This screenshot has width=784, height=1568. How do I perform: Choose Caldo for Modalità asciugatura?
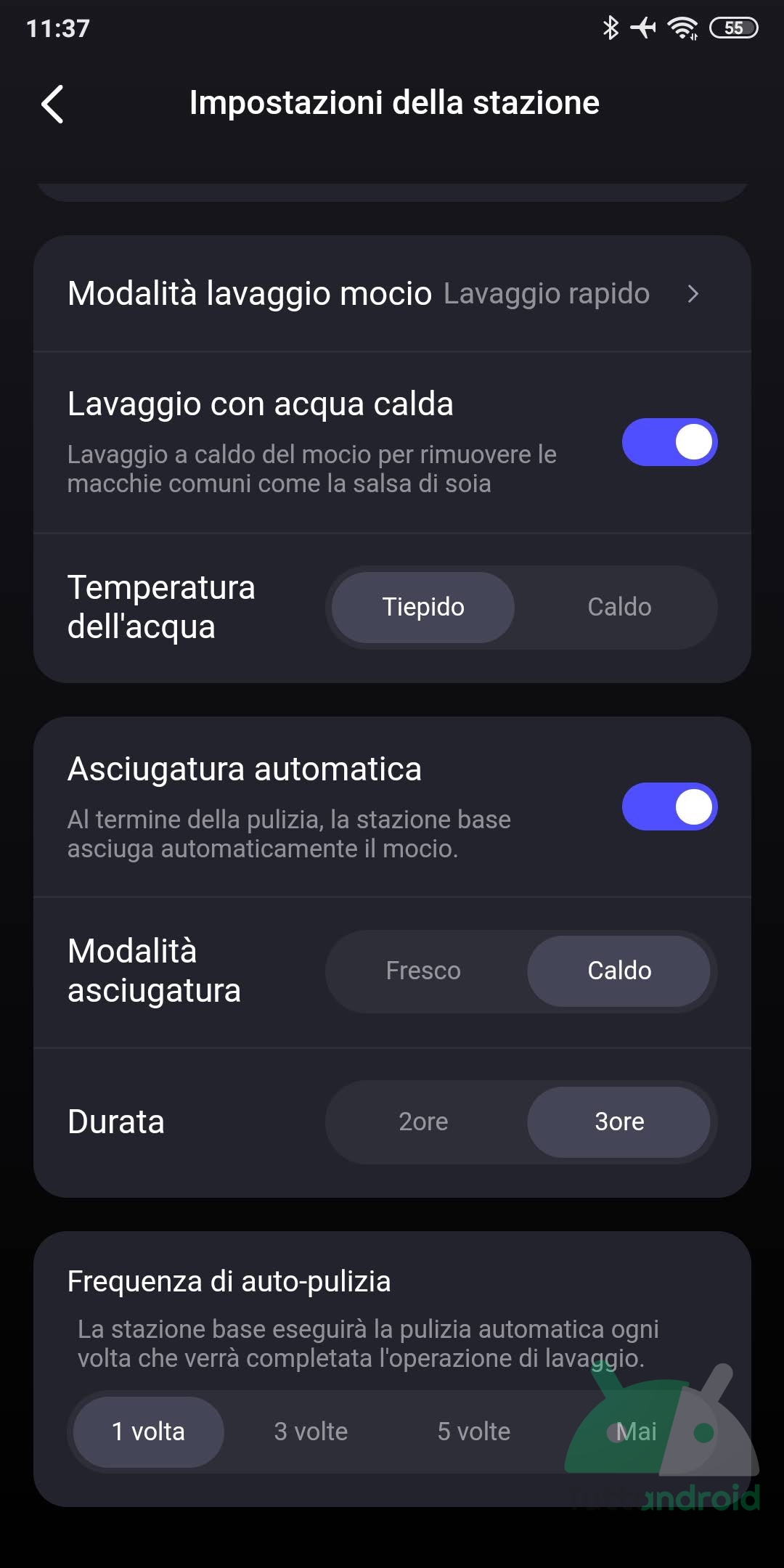[619, 971]
